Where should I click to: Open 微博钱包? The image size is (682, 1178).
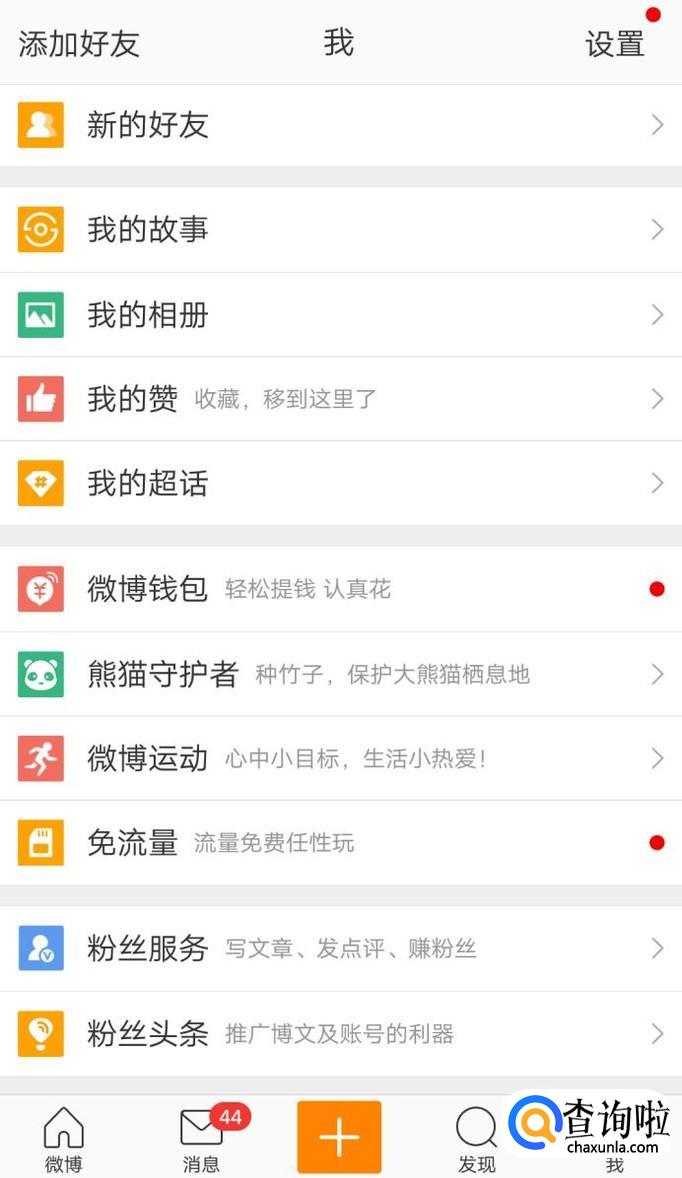pos(340,589)
